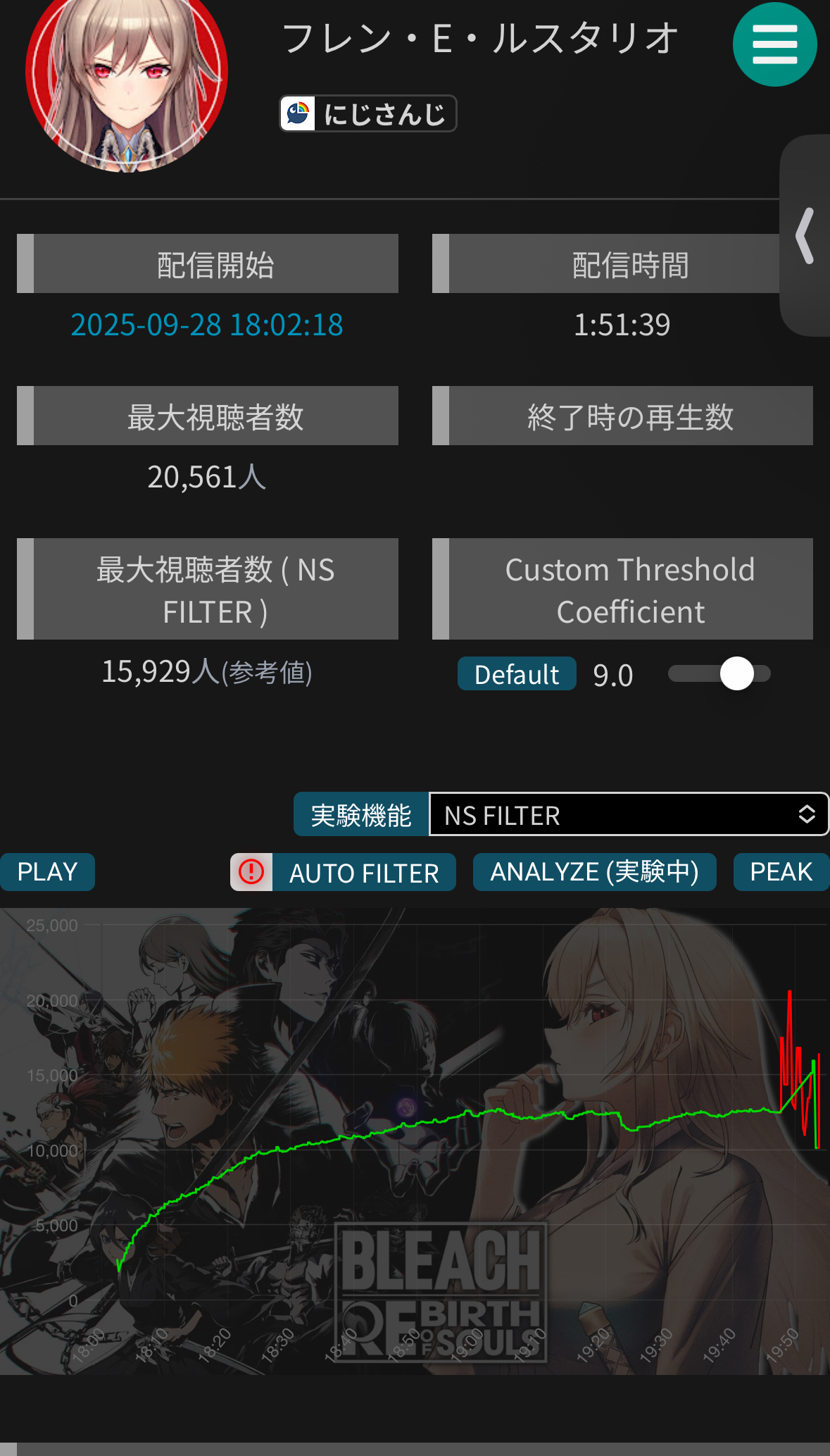Expand the side panel arrow
The width and height of the screenshot is (830, 1456).
[x=805, y=236]
